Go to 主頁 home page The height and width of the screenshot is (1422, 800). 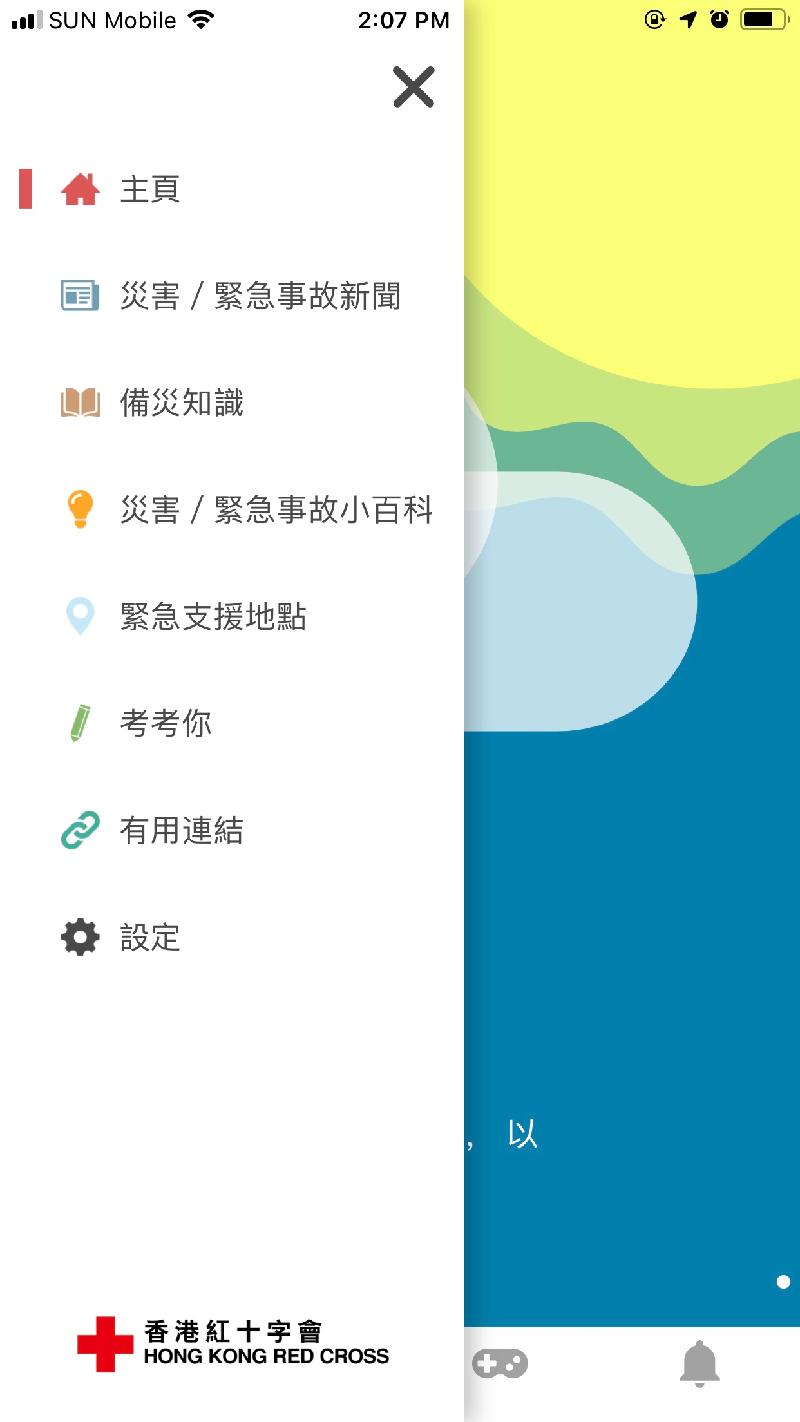(149, 189)
